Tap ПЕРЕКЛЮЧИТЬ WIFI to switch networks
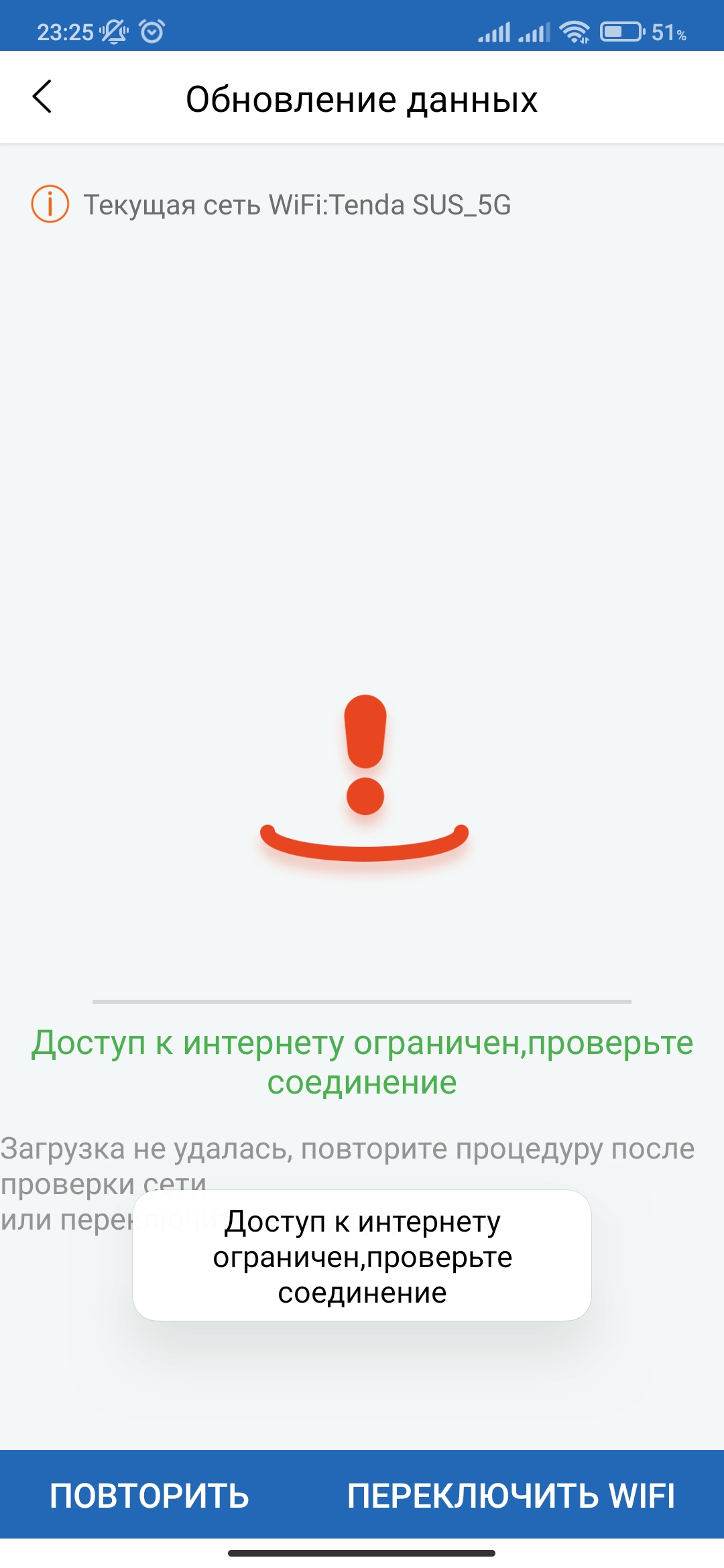 pos(511,1496)
